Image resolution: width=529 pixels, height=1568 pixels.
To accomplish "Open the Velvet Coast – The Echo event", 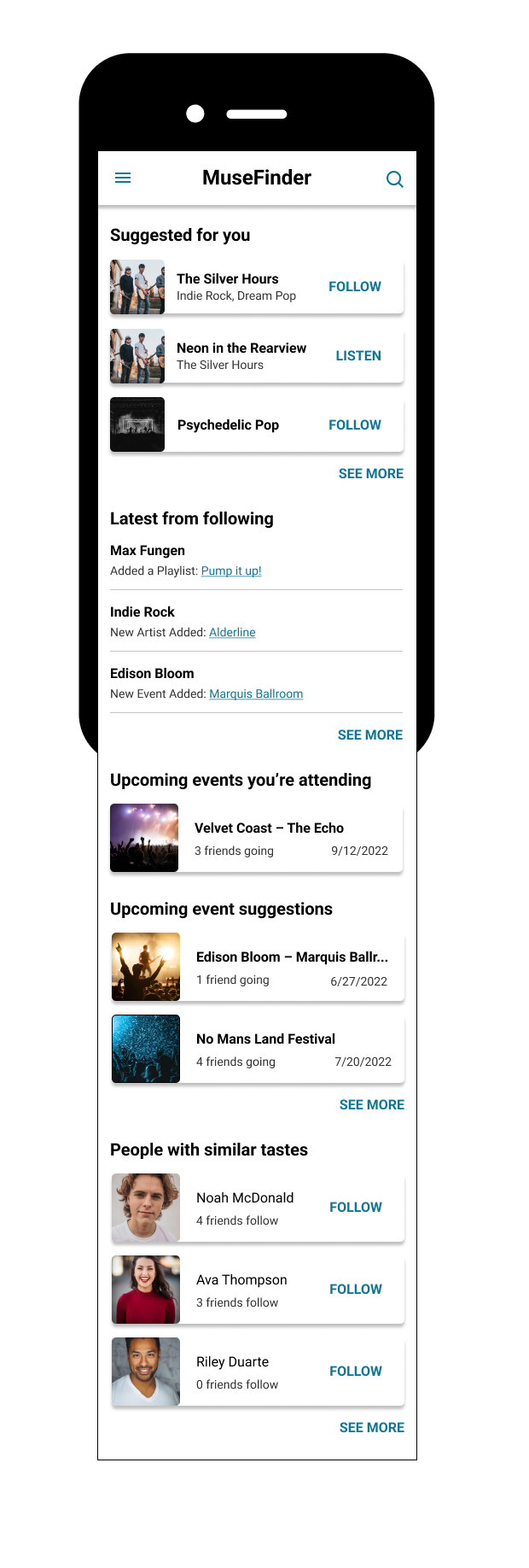I will tap(256, 838).
